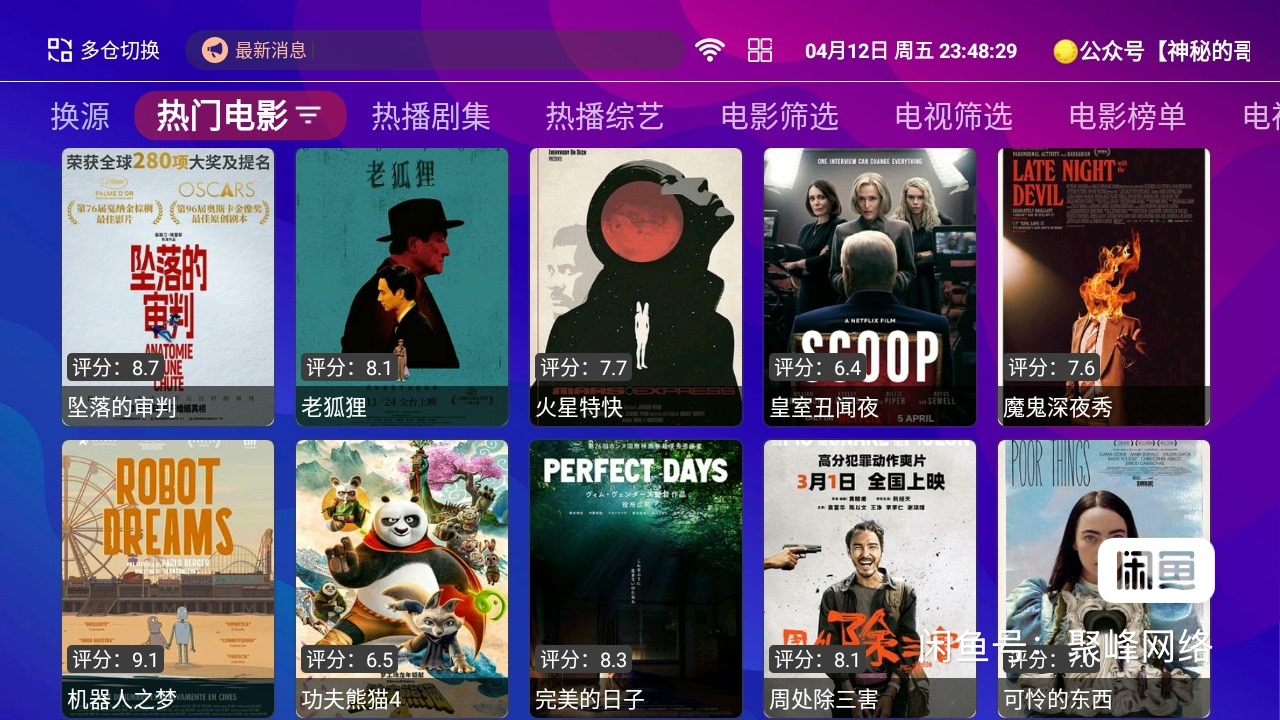The height and width of the screenshot is (720, 1280).
Task: Open movie 魔鬼深夜秀
Action: coord(1104,287)
